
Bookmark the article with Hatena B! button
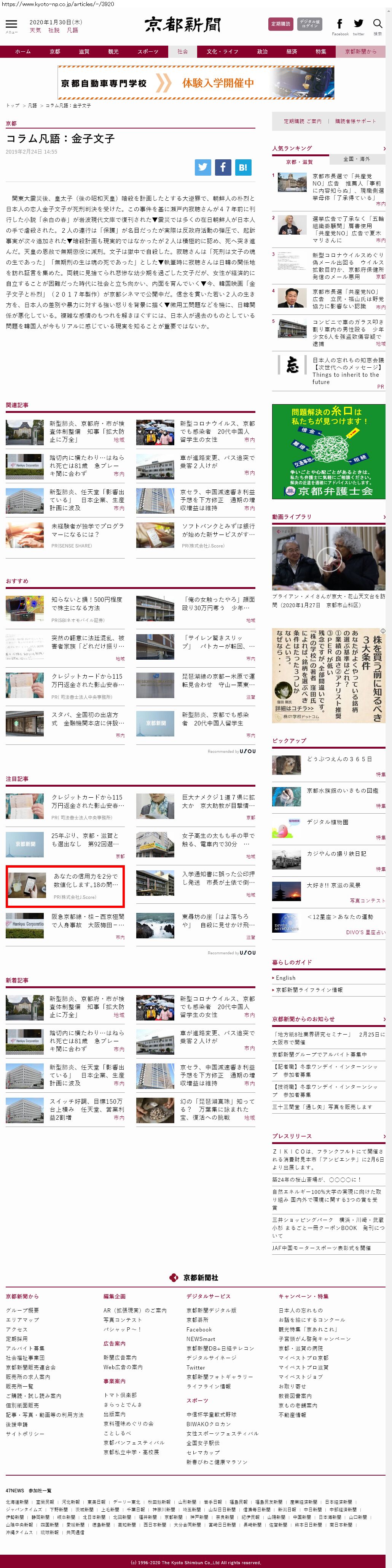pos(243,167)
